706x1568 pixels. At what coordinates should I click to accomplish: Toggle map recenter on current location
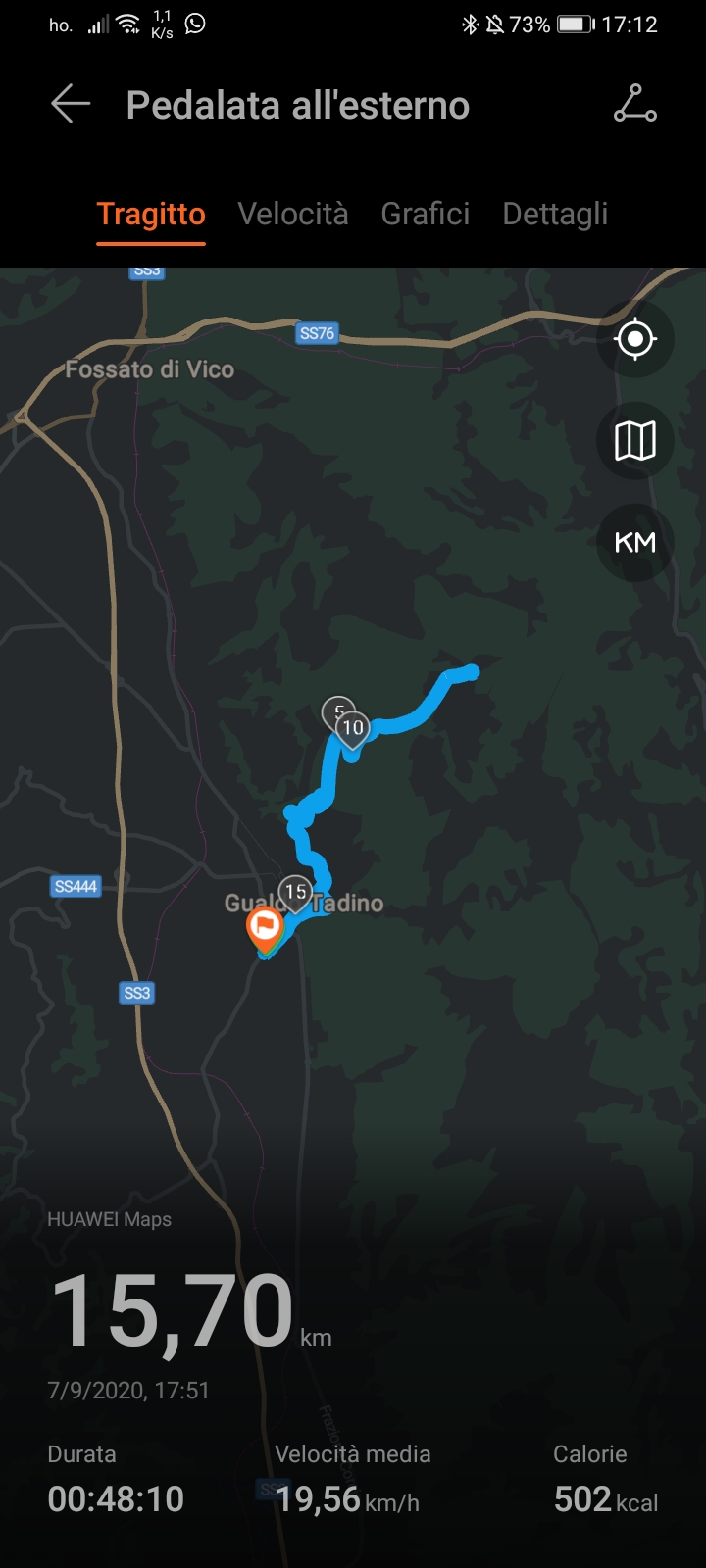tap(635, 339)
